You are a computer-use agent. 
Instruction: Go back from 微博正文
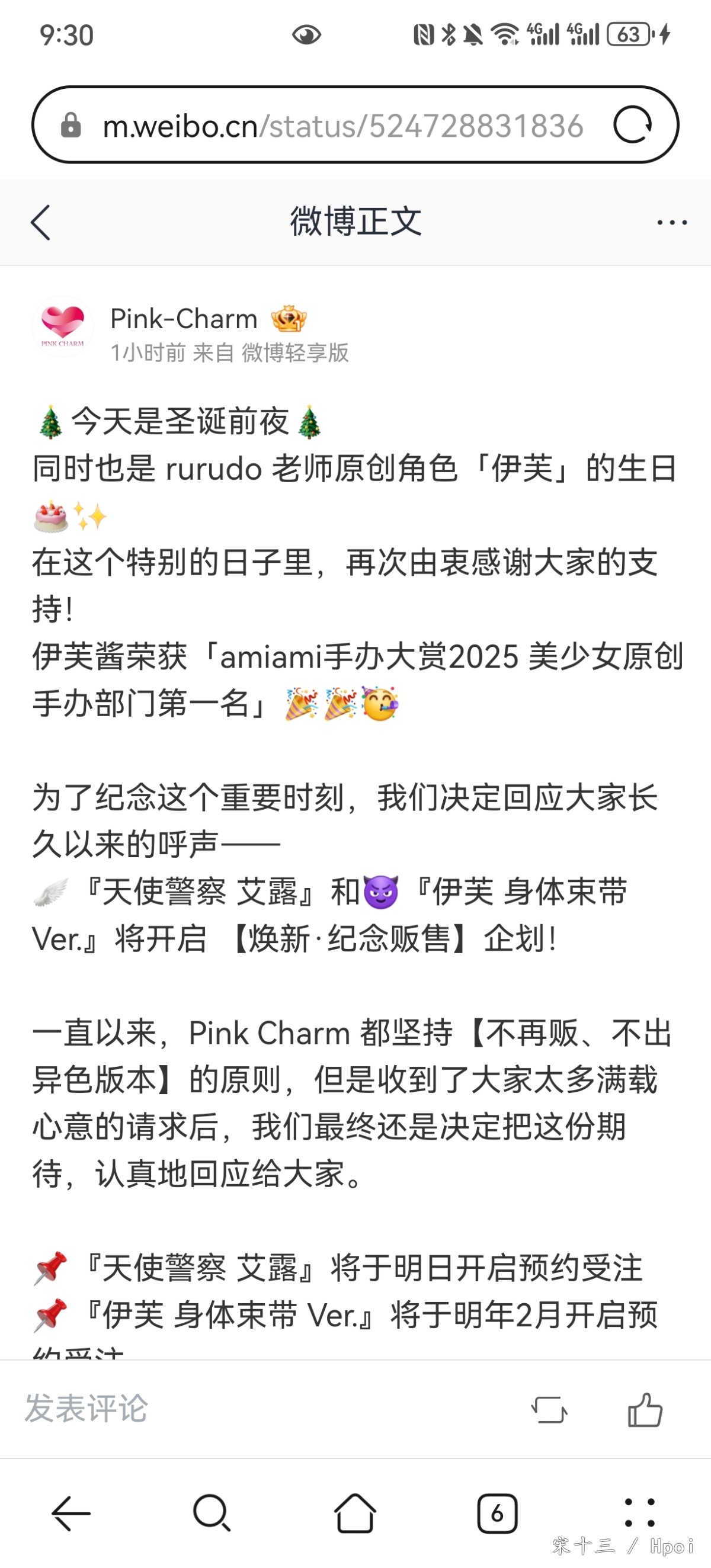tap(41, 222)
